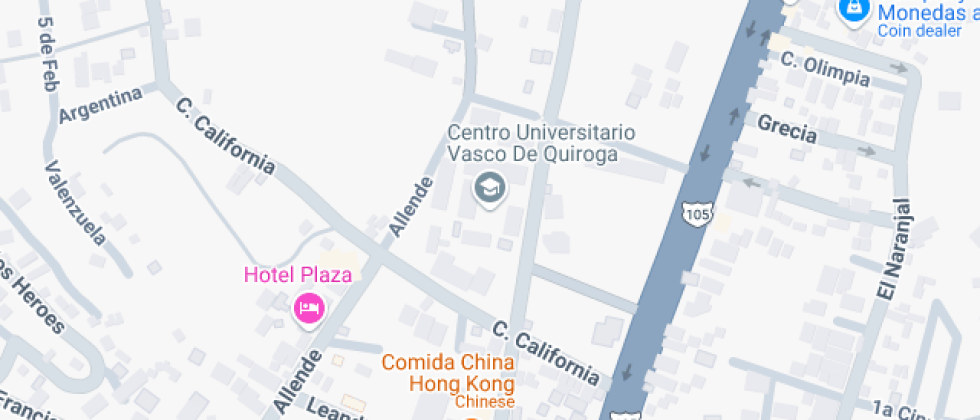The height and width of the screenshot is (420, 980).
Task: Open the Hotel Plaza map marker
Action: tap(309, 307)
